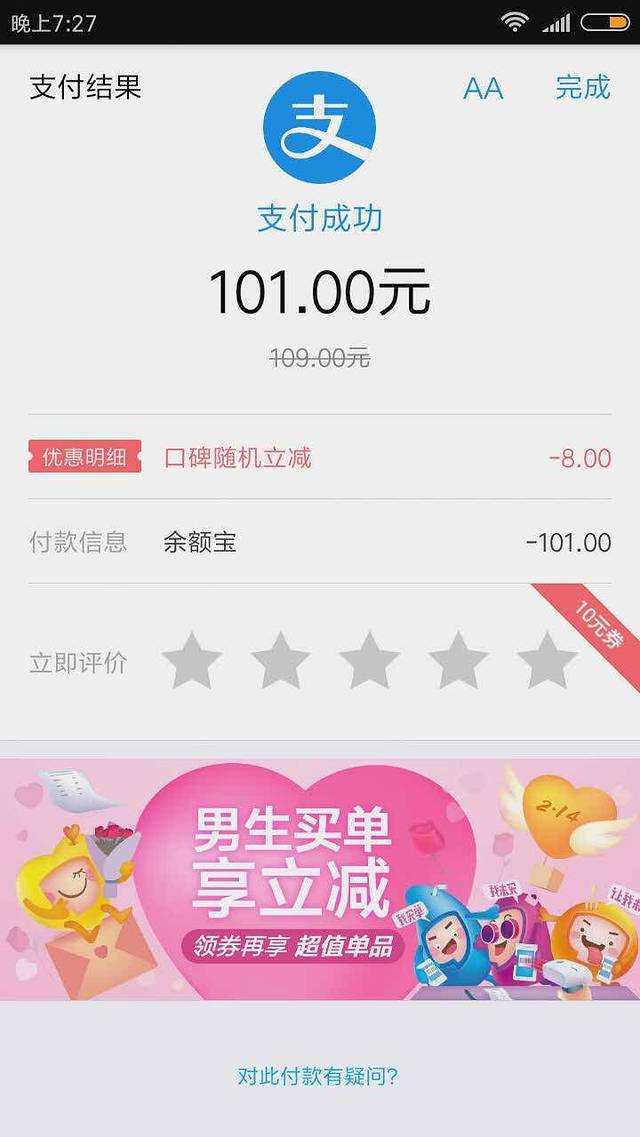Open the 男生买单享立减 promo banner
This screenshot has width=640, height=1137.
pyautogui.click(x=320, y=879)
